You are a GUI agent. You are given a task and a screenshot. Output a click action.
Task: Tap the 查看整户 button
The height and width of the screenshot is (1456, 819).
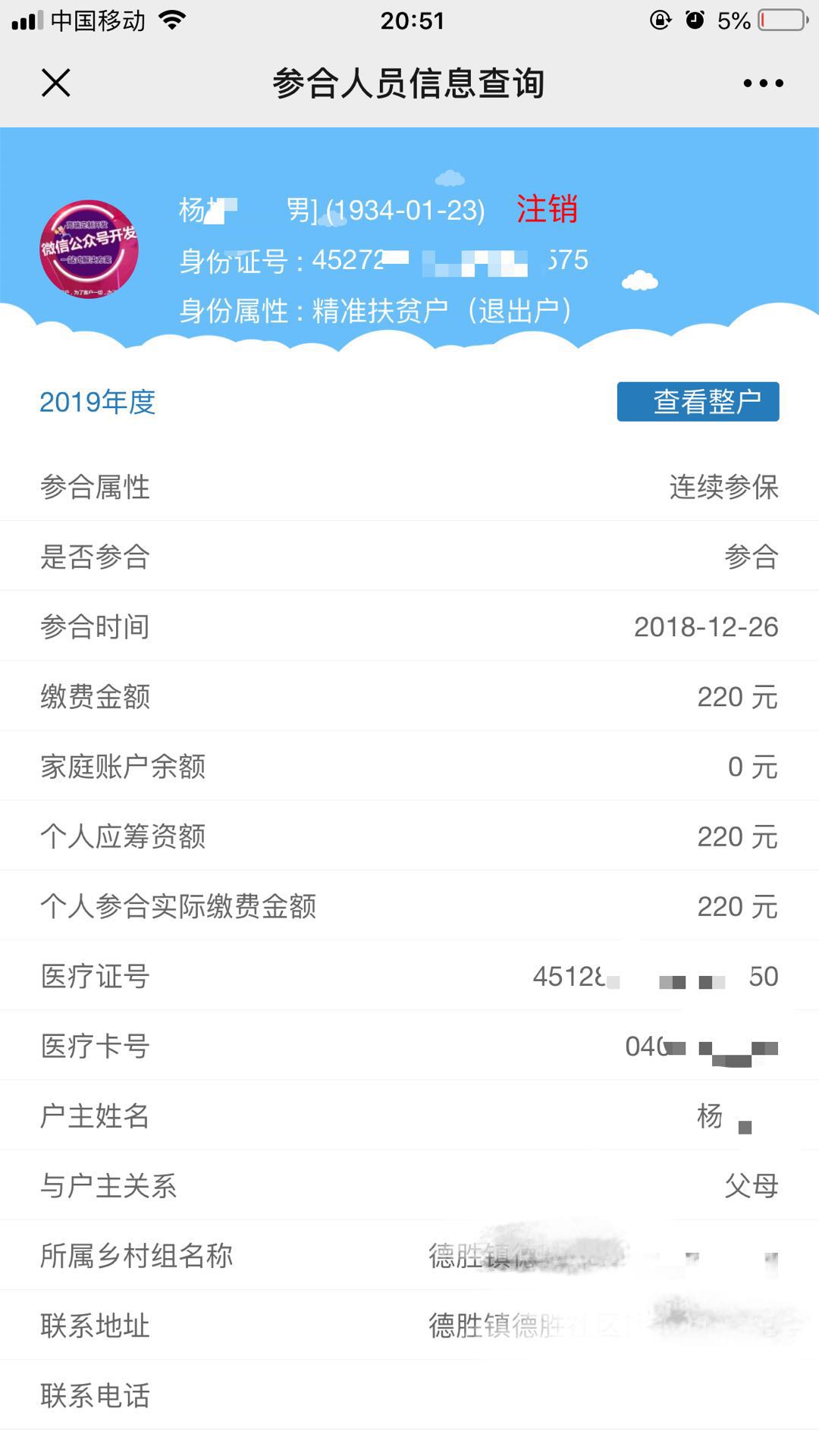[698, 401]
